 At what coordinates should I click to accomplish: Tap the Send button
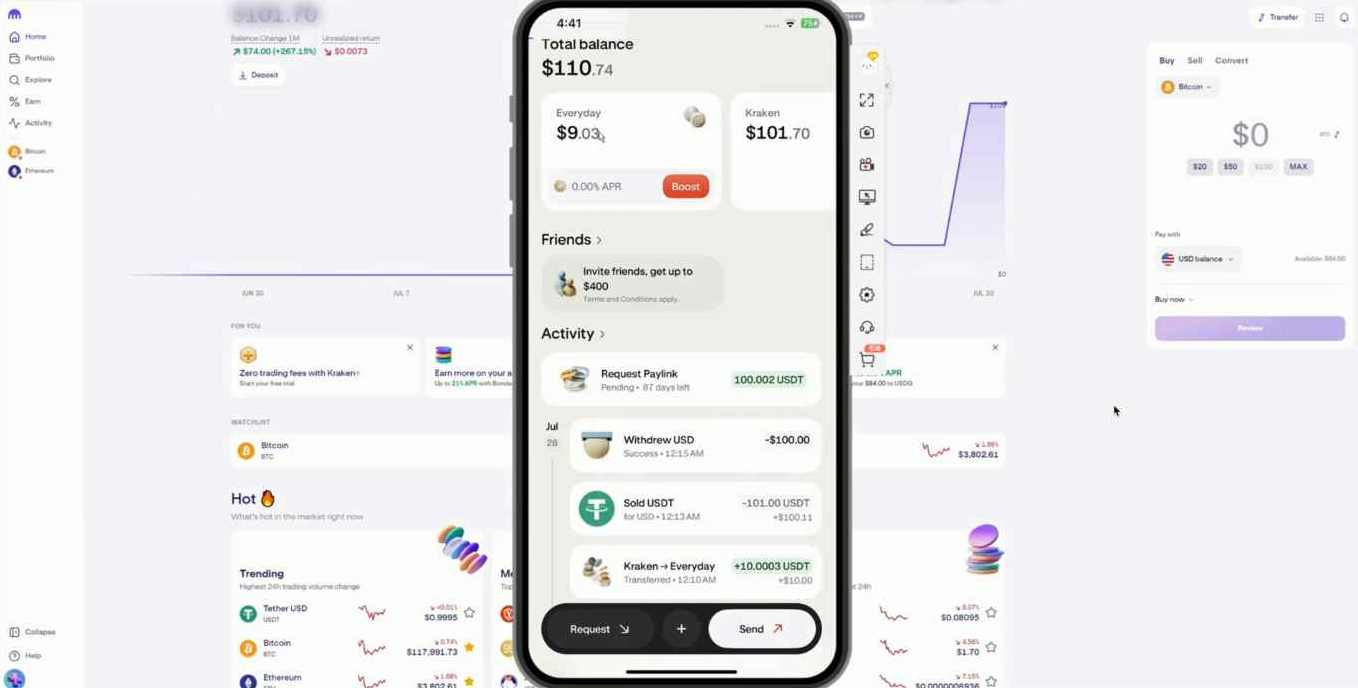coord(761,629)
